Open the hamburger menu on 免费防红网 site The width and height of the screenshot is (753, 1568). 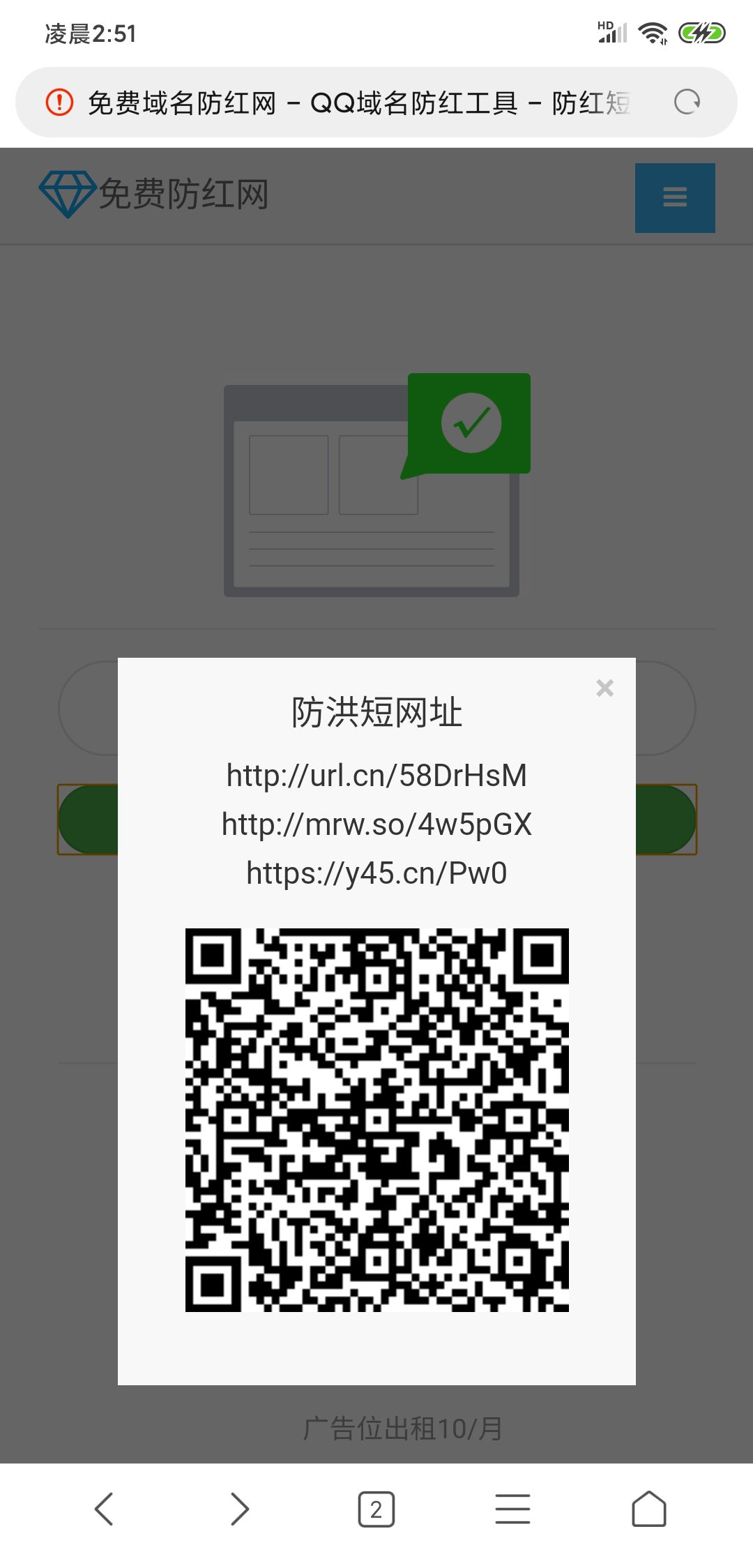tap(674, 197)
